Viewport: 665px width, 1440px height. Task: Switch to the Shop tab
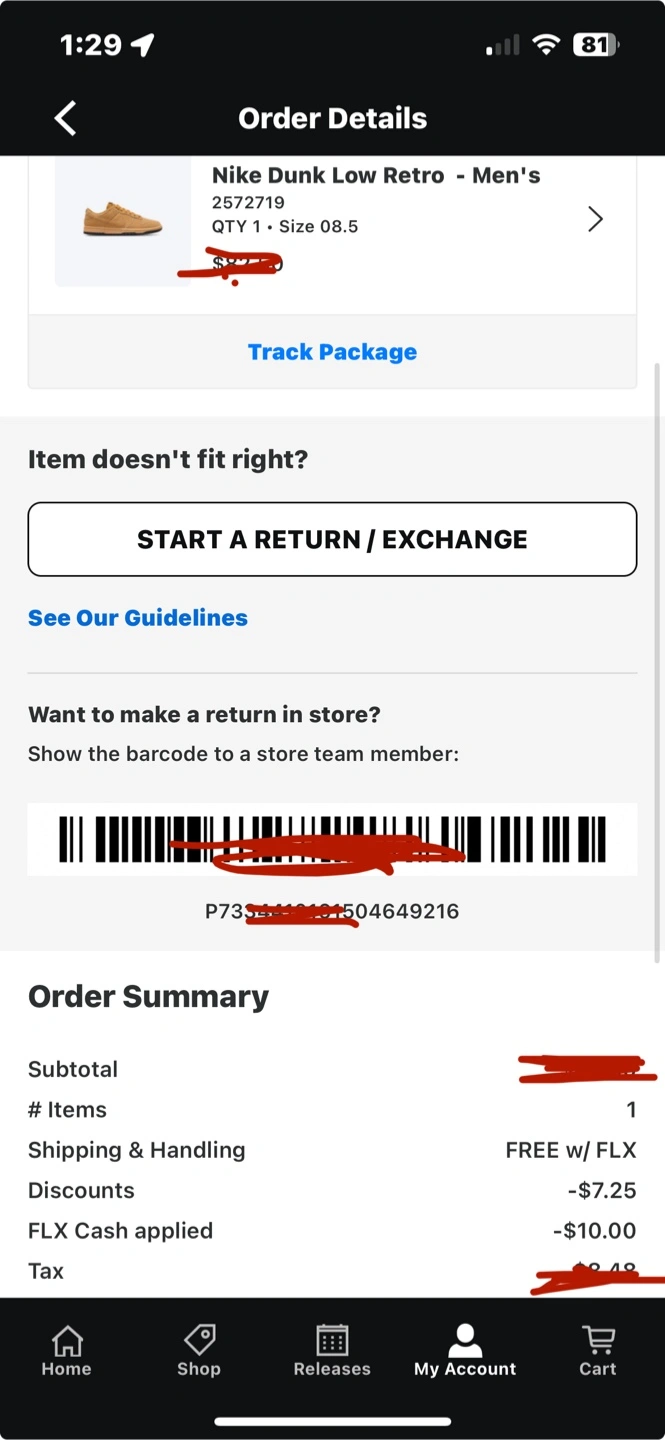point(199,1351)
